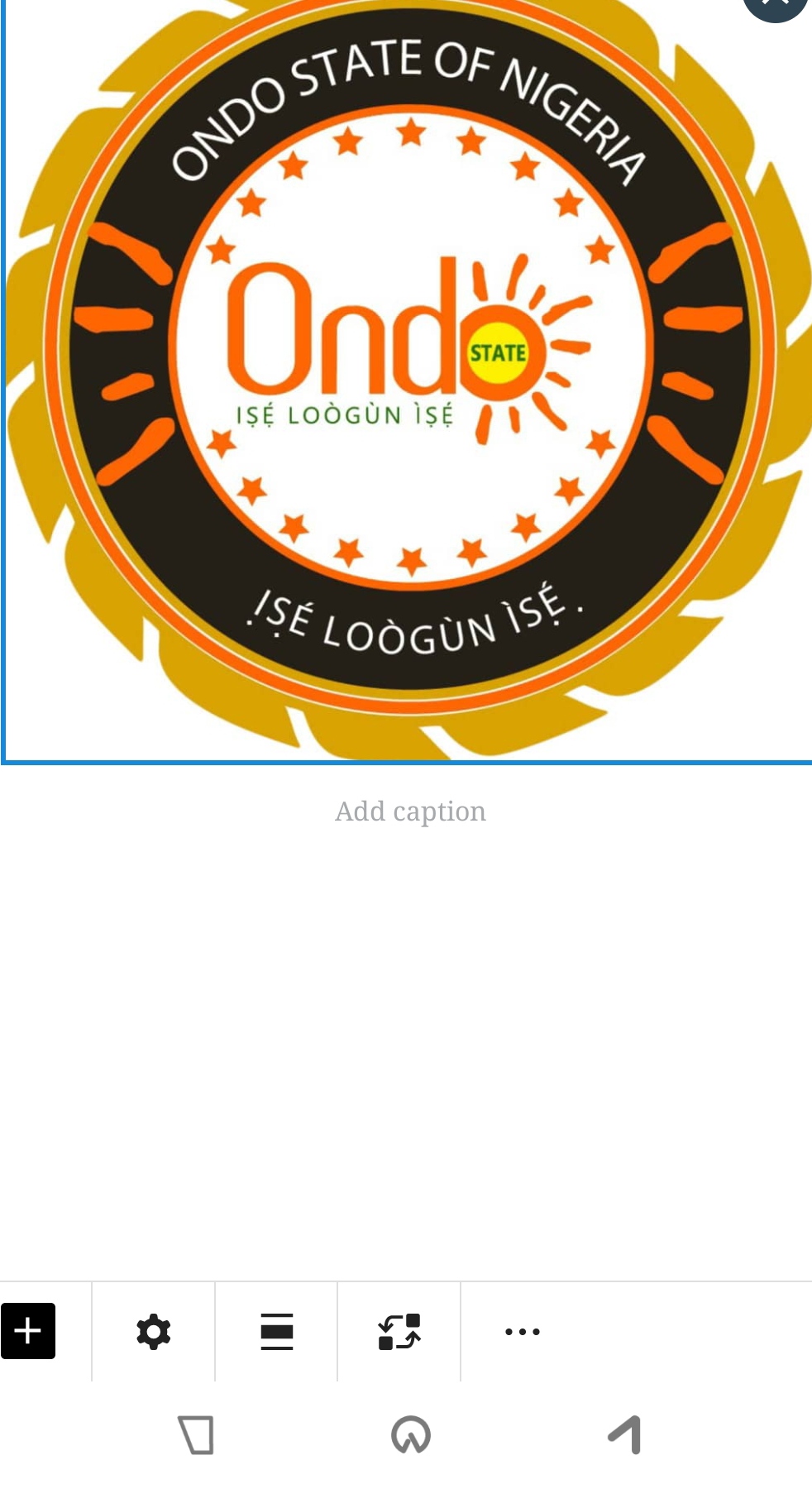The height and width of the screenshot is (1489, 812).
Task: Tap the replace media icon
Action: coord(399,1332)
